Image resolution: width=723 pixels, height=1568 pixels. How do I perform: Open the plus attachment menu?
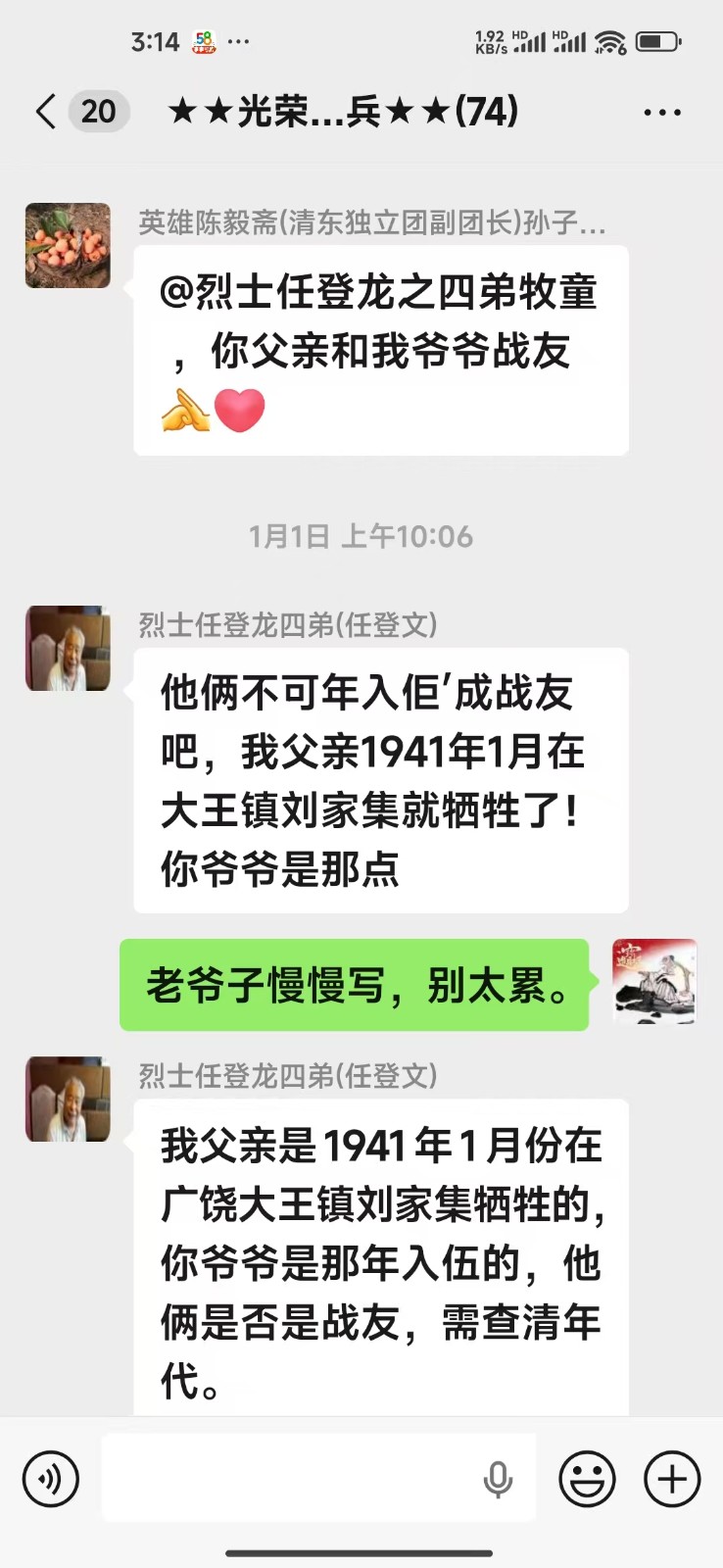672,1478
